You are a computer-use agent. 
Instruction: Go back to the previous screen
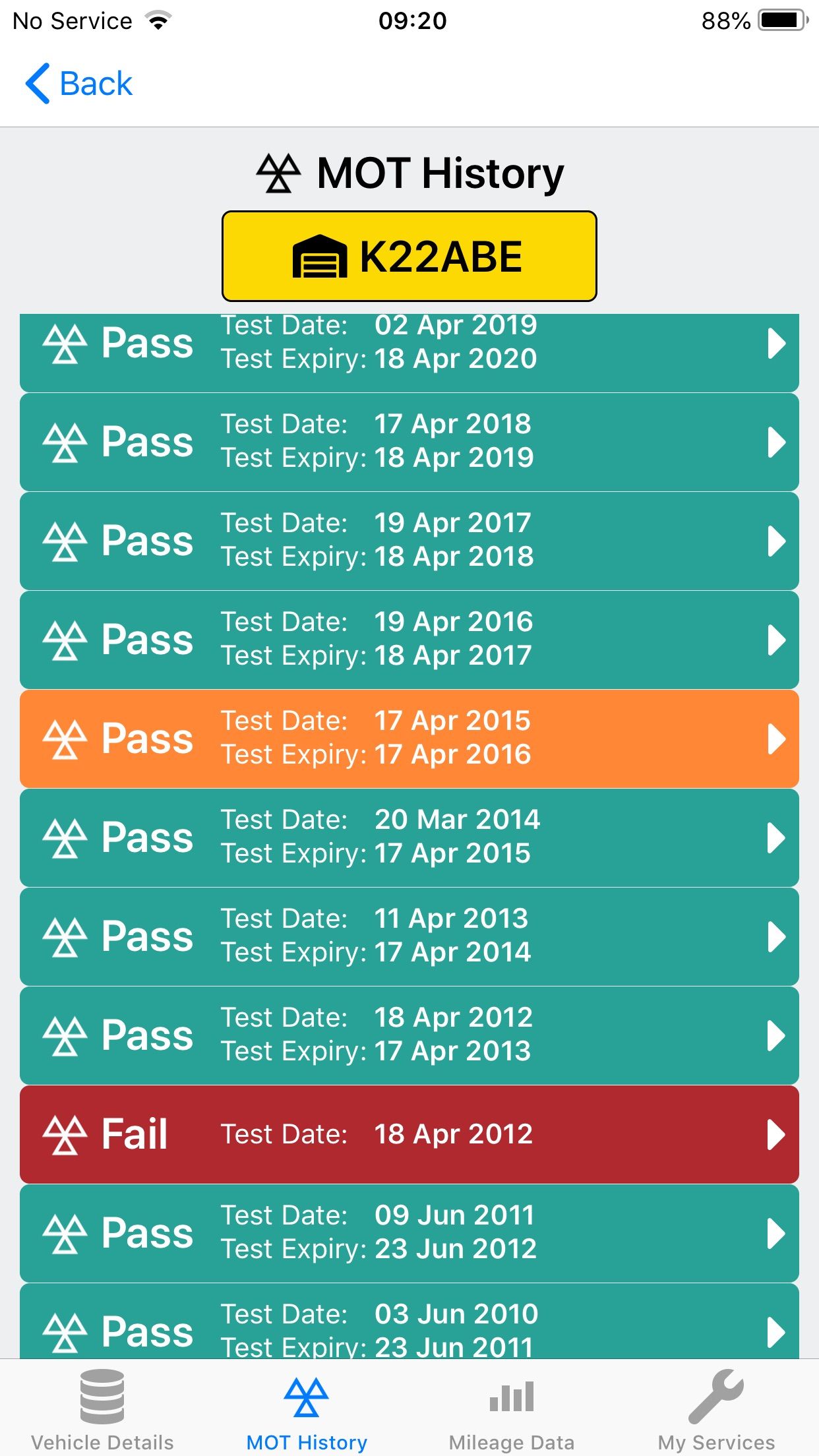click(79, 84)
